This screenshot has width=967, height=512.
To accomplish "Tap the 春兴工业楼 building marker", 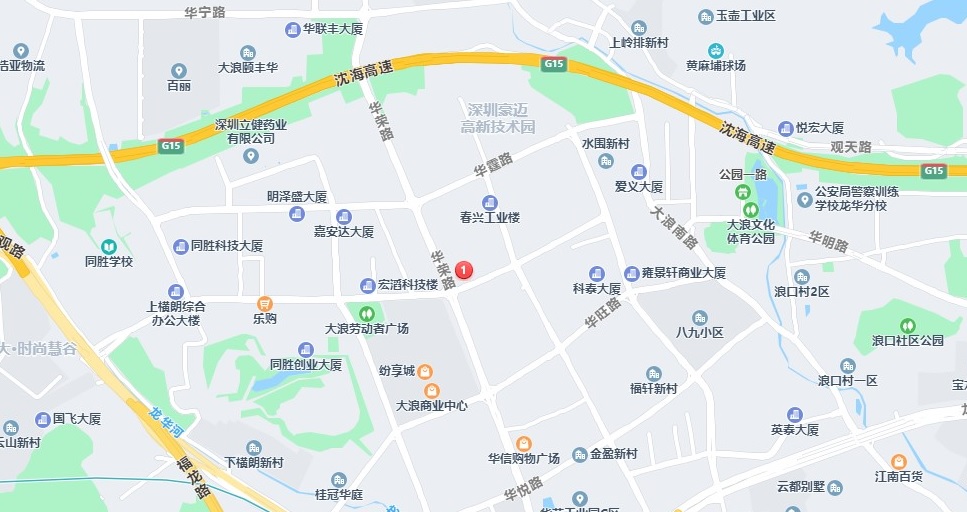I will tap(490, 202).
